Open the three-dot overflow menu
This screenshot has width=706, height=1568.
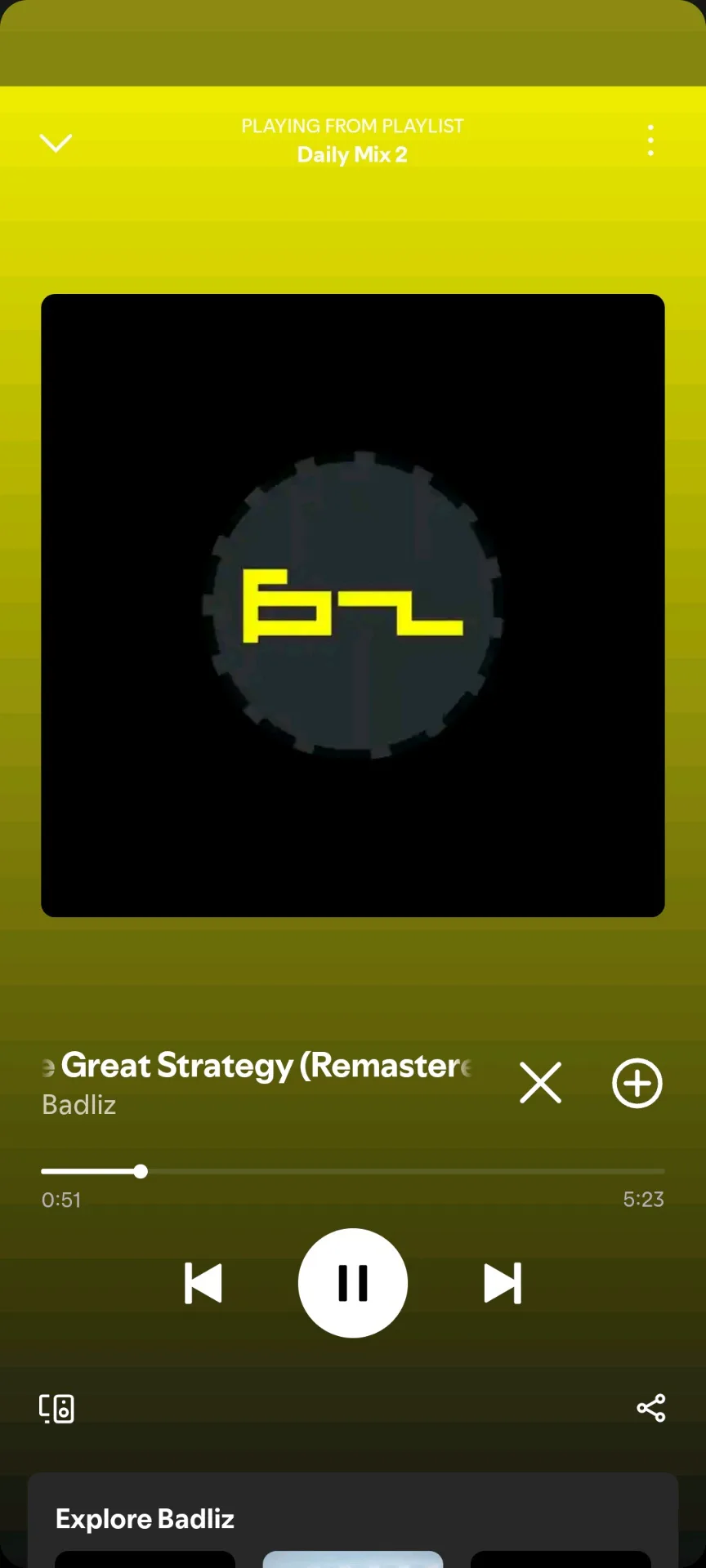coord(650,140)
